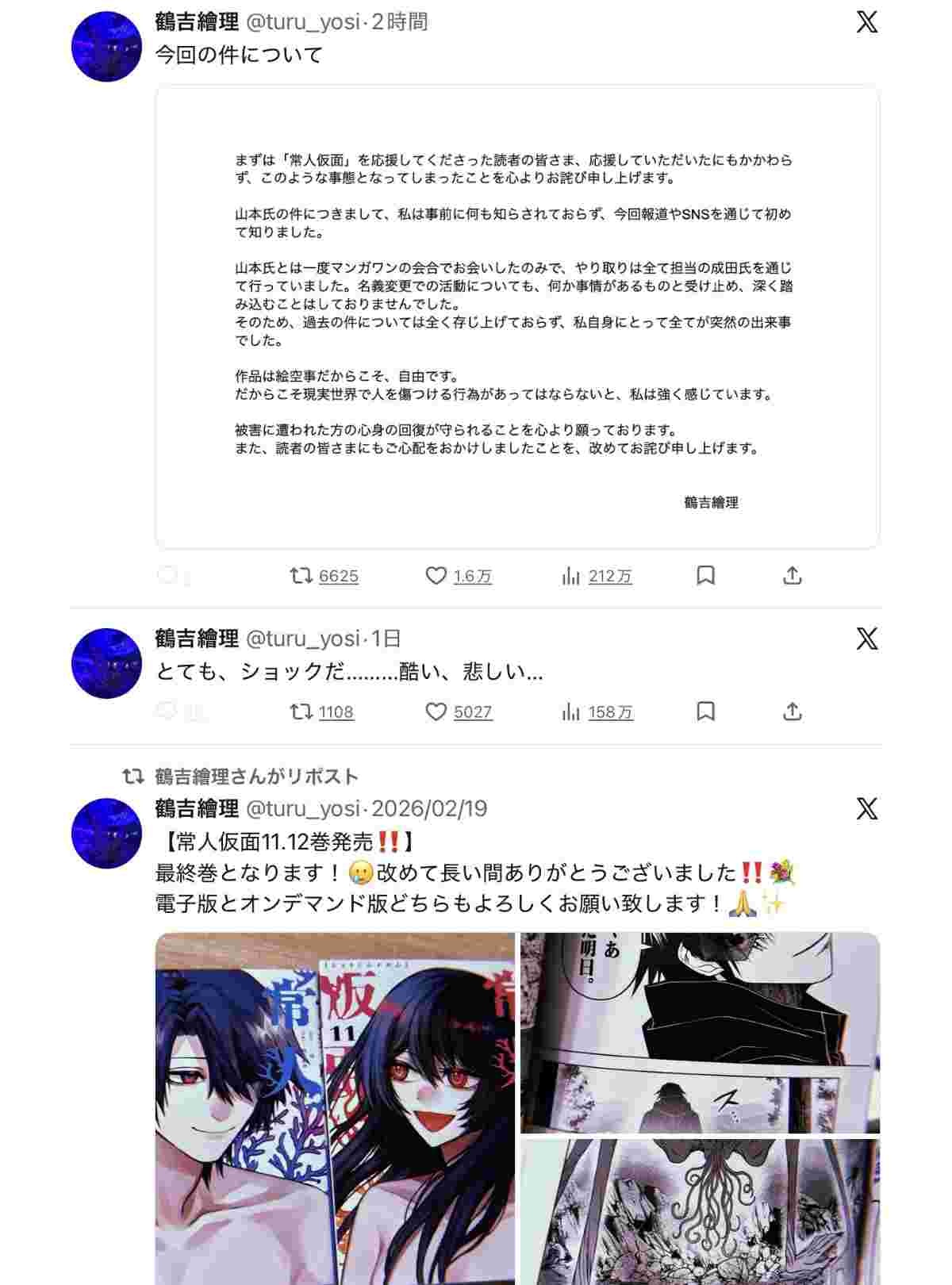This screenshot has width=952, height=1285.
Task: Like the とても、ショックだ post with 5027 likes
Action: pyautogui.click(x=436, y=712)
